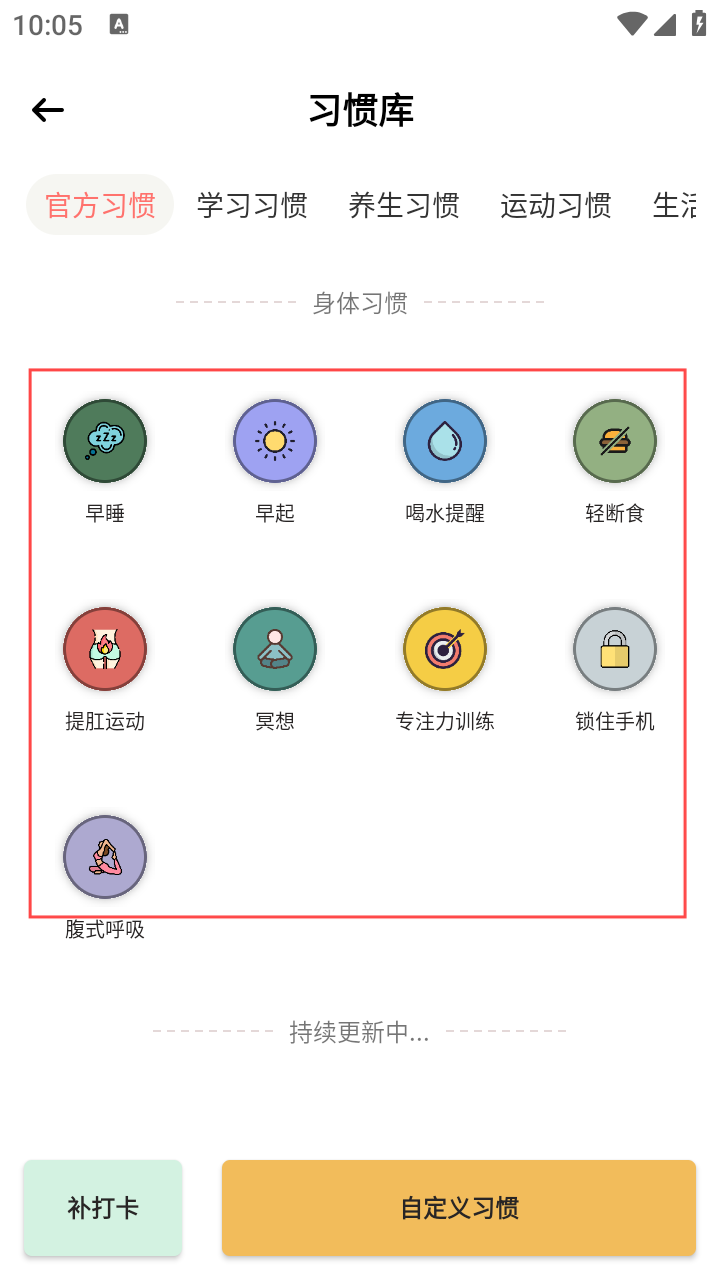The image size is (720, 1280).
Task: Choose the 早睡 habit
Action: tap(105, 441)
